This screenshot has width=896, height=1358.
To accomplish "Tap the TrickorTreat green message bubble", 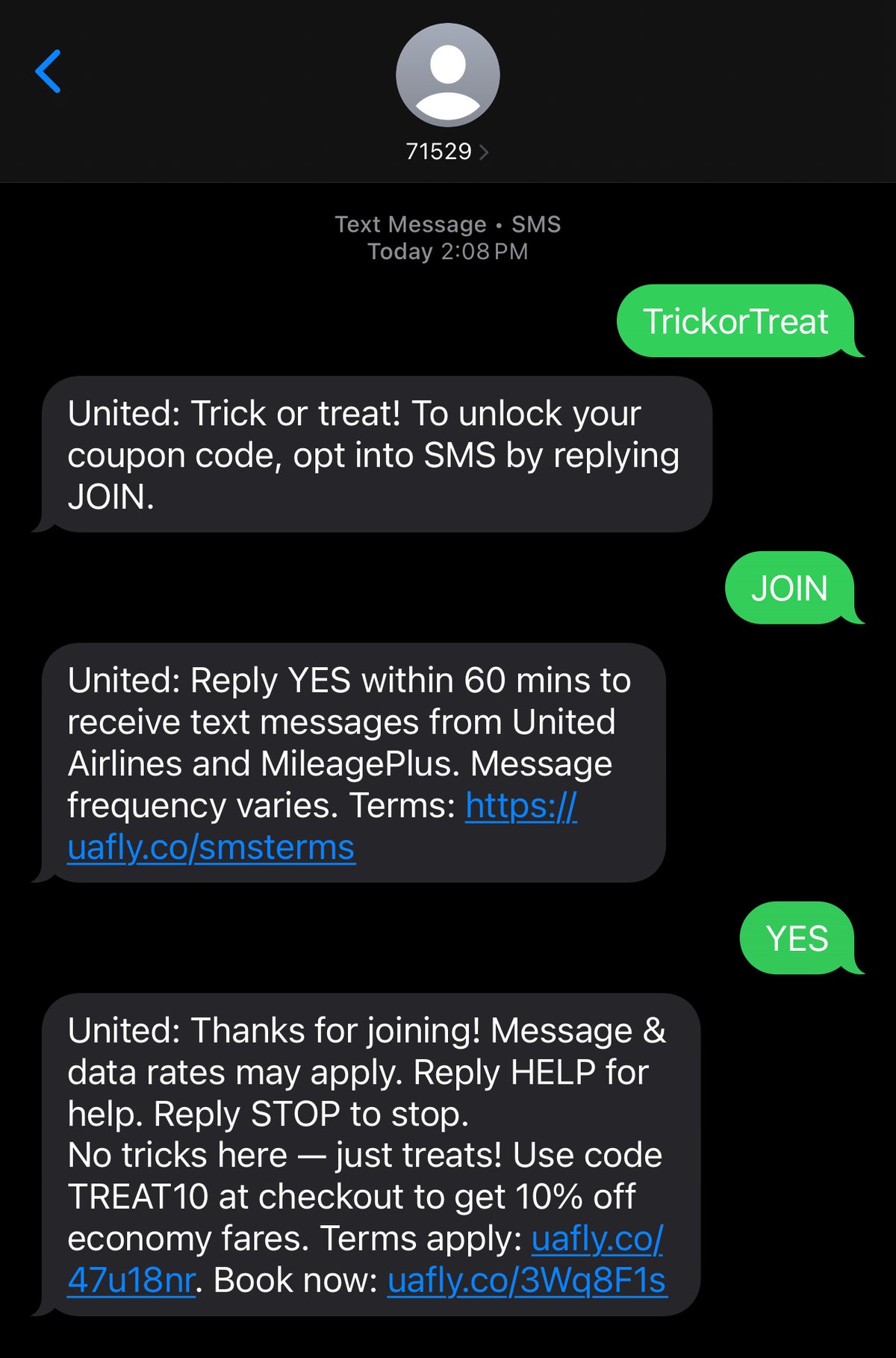I will click(735, 321).
